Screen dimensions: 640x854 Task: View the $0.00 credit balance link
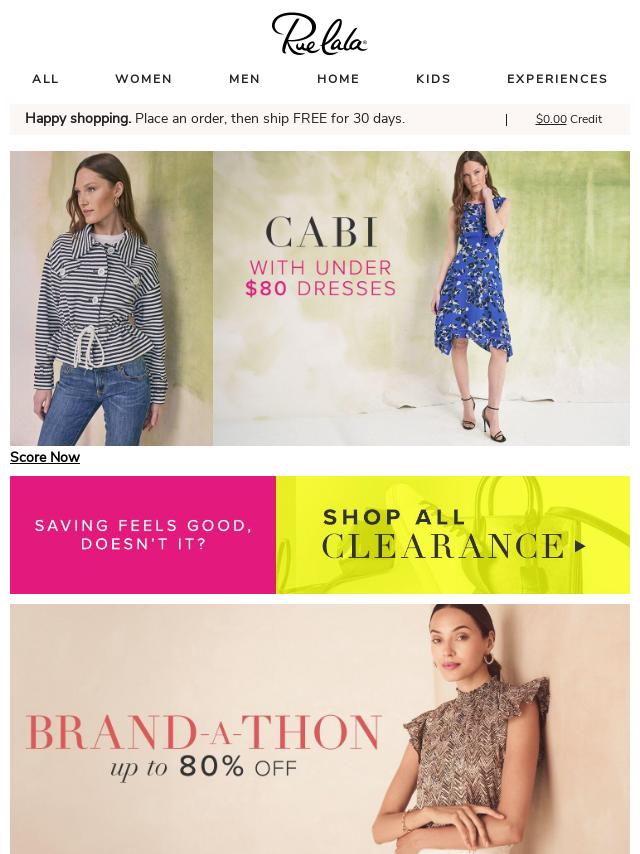coord(551,119)
